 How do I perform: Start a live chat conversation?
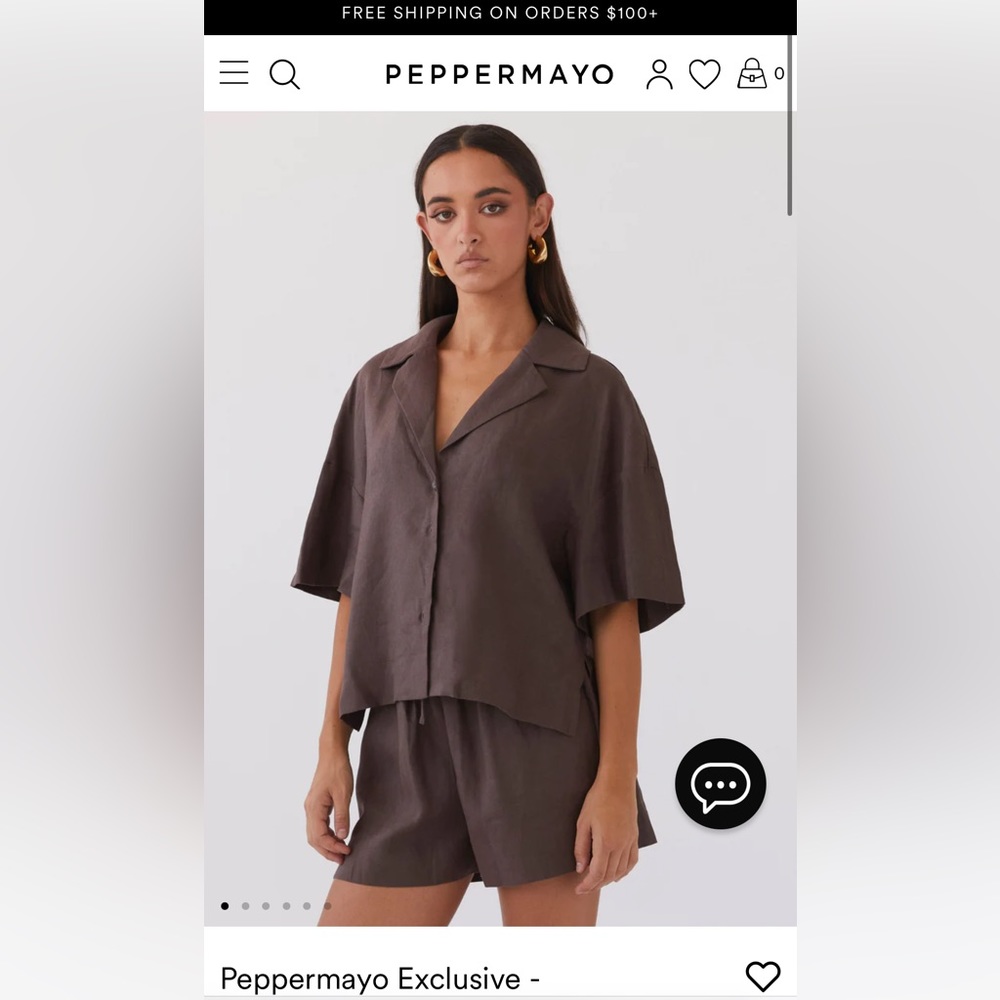(720, 784)
